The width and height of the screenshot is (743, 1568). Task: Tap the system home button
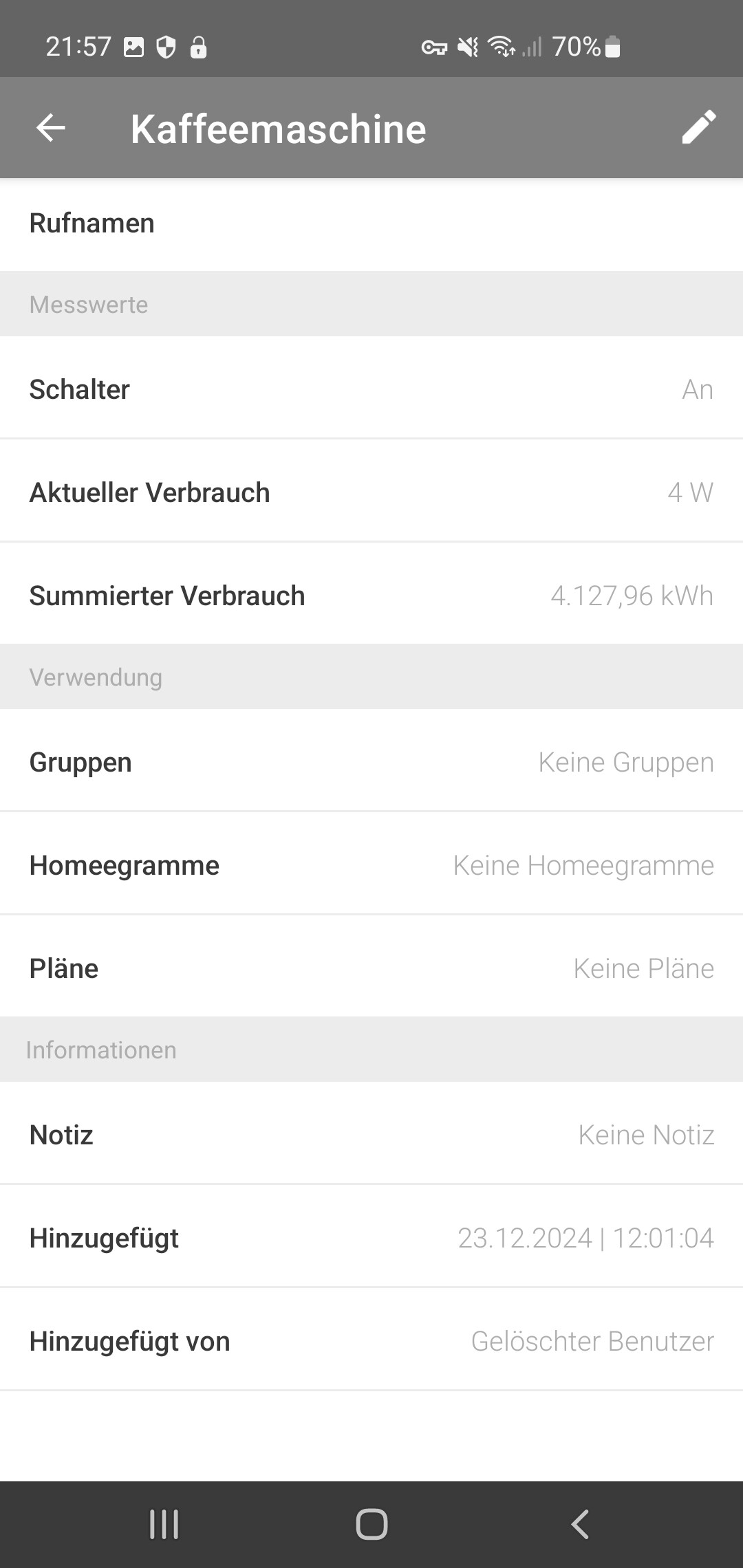(x=371, y=1524)
